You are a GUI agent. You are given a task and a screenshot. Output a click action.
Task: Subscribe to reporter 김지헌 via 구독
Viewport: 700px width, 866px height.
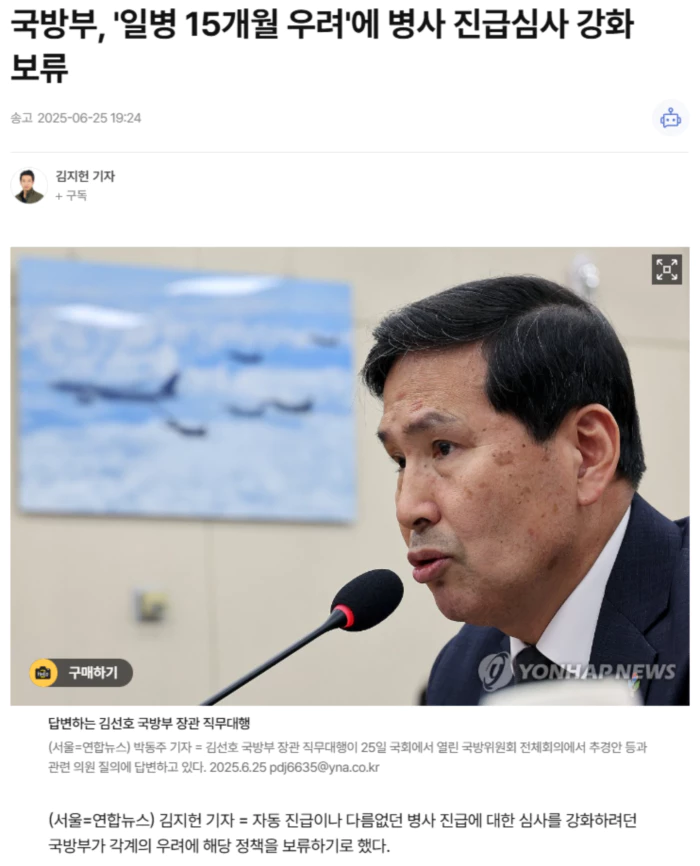pyautogui.click(x=71, y=195)
